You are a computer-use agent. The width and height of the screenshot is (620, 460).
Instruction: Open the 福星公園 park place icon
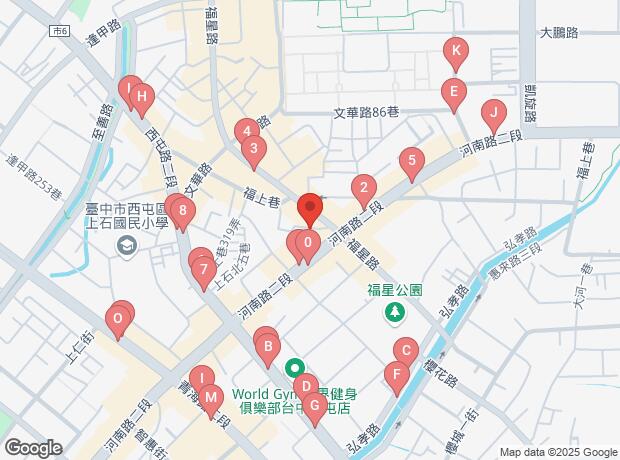click(395, 313)
